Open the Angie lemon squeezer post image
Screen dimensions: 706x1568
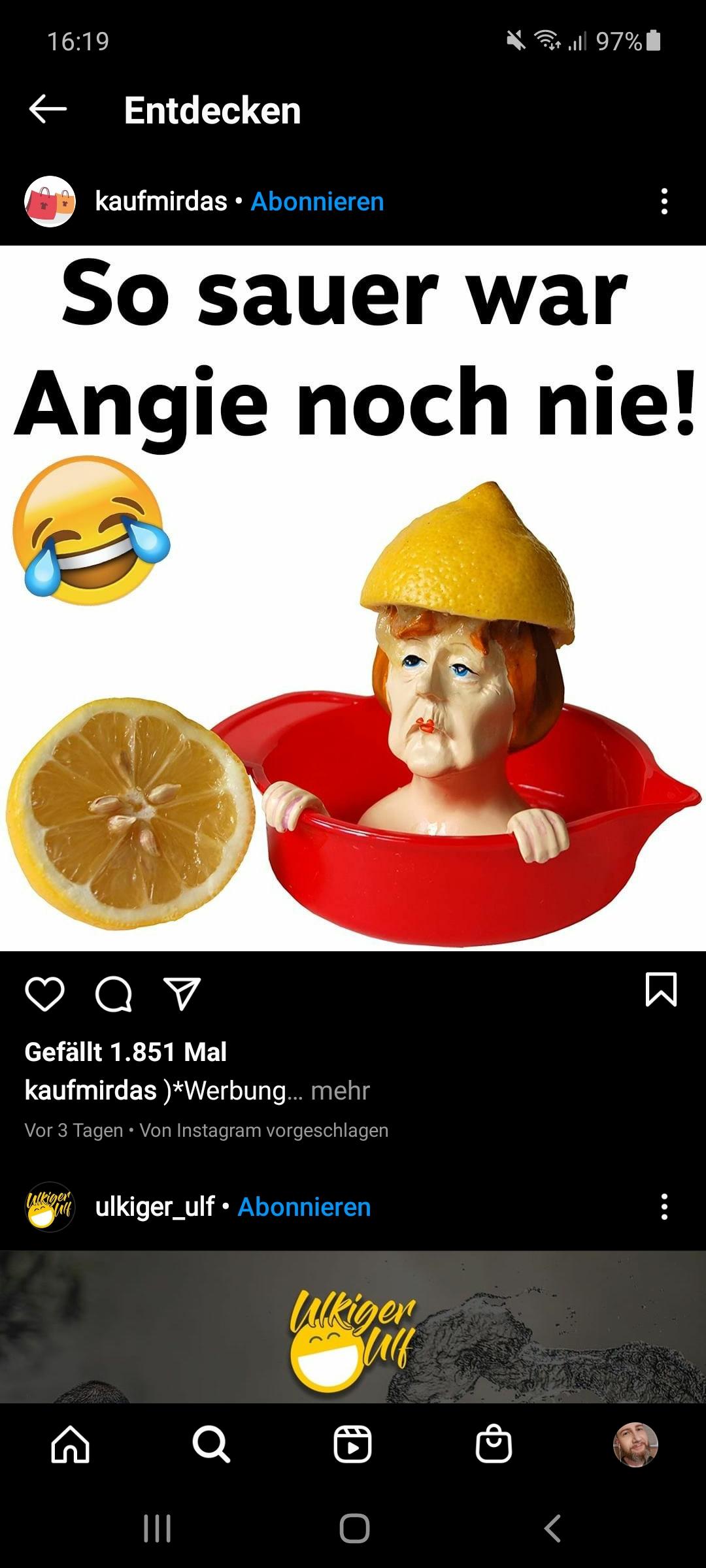(353, 598)
